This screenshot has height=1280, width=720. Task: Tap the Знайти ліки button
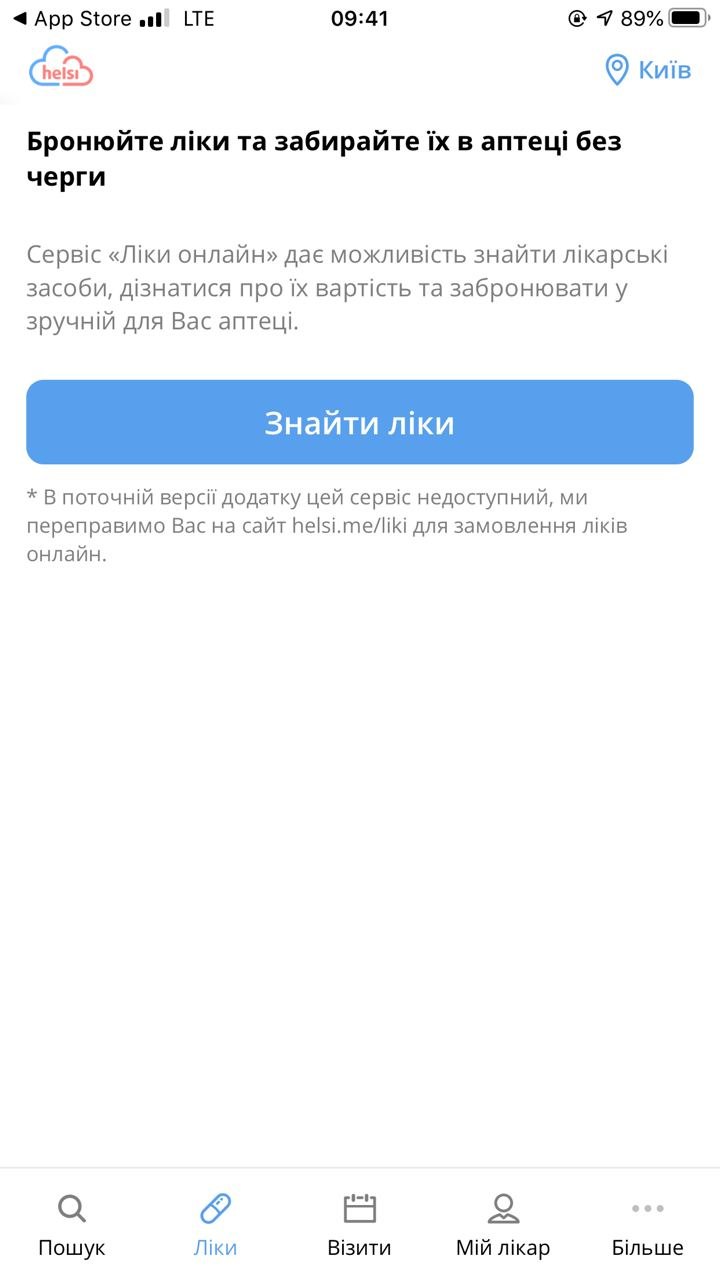360,422
